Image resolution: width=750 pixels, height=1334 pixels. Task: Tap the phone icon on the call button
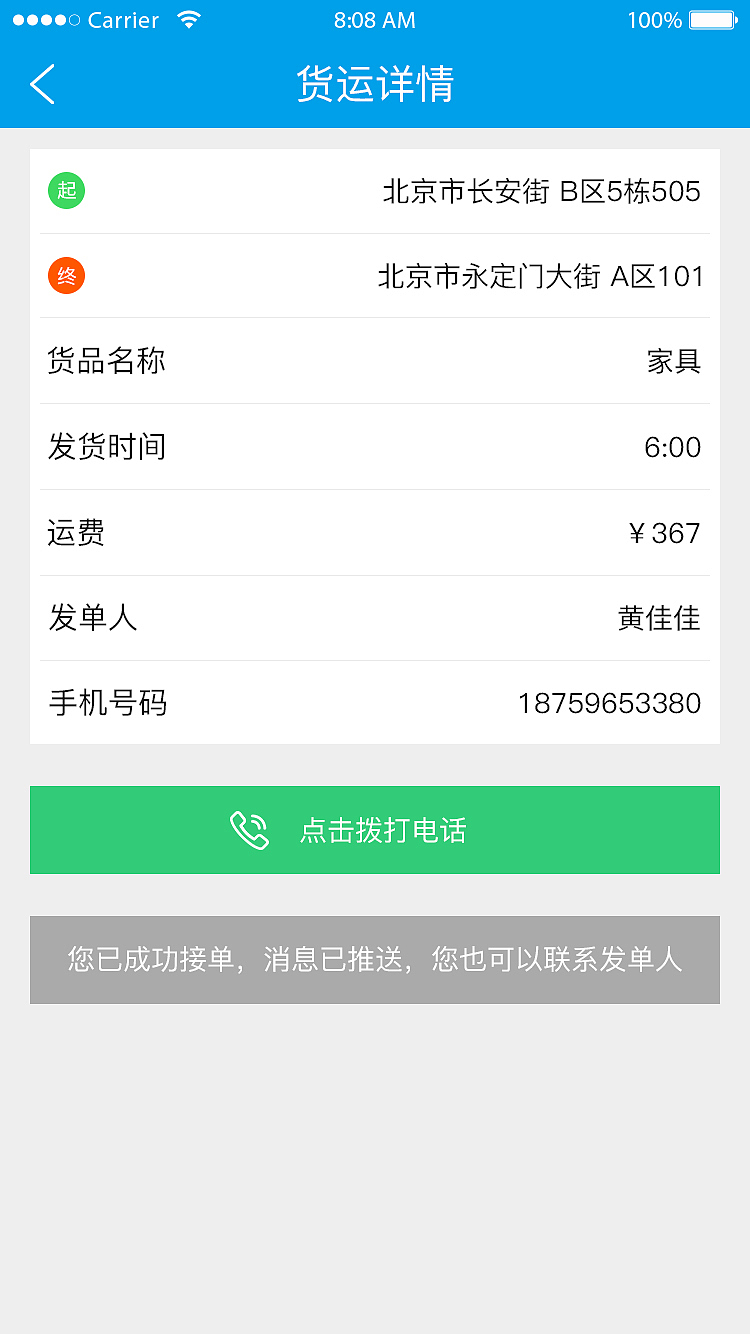click(248, 829)
